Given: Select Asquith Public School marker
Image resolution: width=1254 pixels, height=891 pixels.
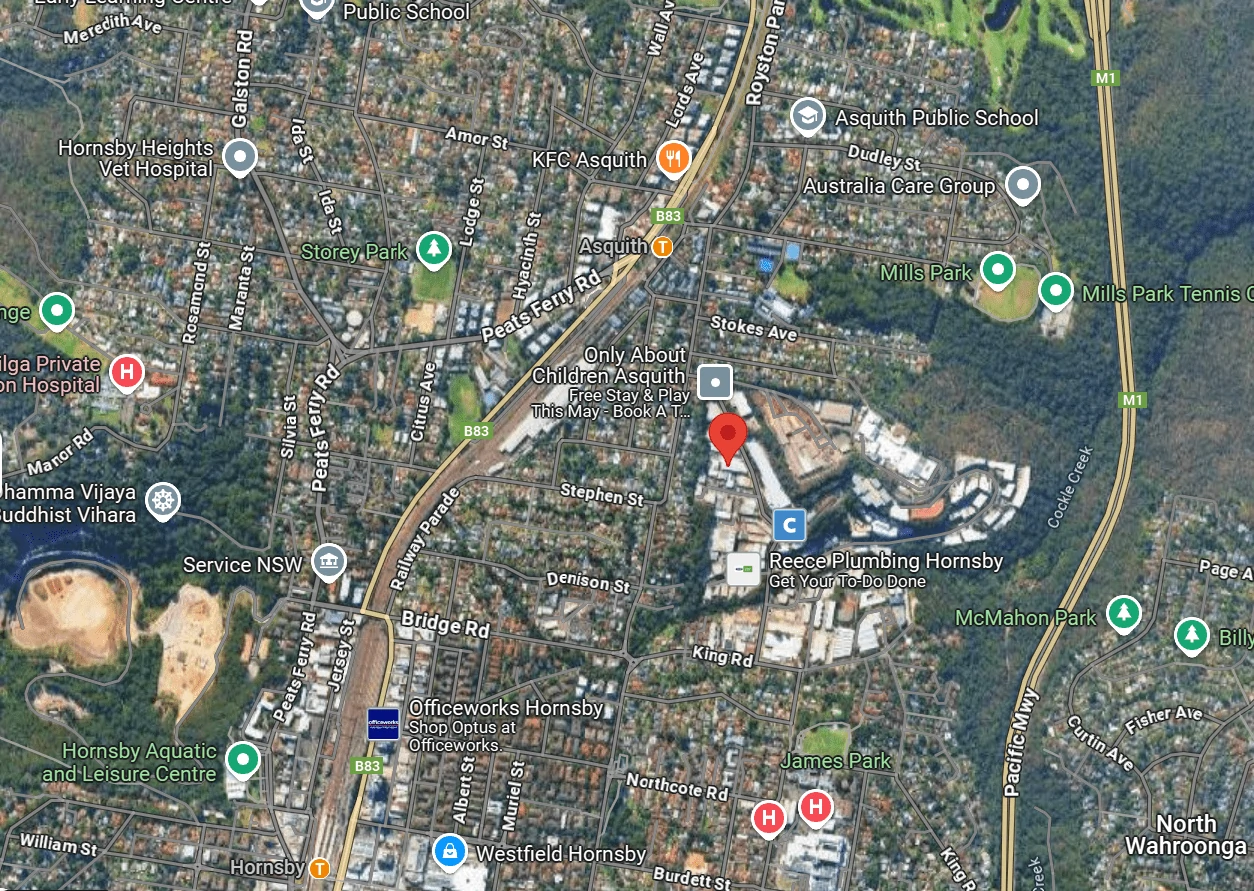Looking at the screenshot, I should 807,117.
